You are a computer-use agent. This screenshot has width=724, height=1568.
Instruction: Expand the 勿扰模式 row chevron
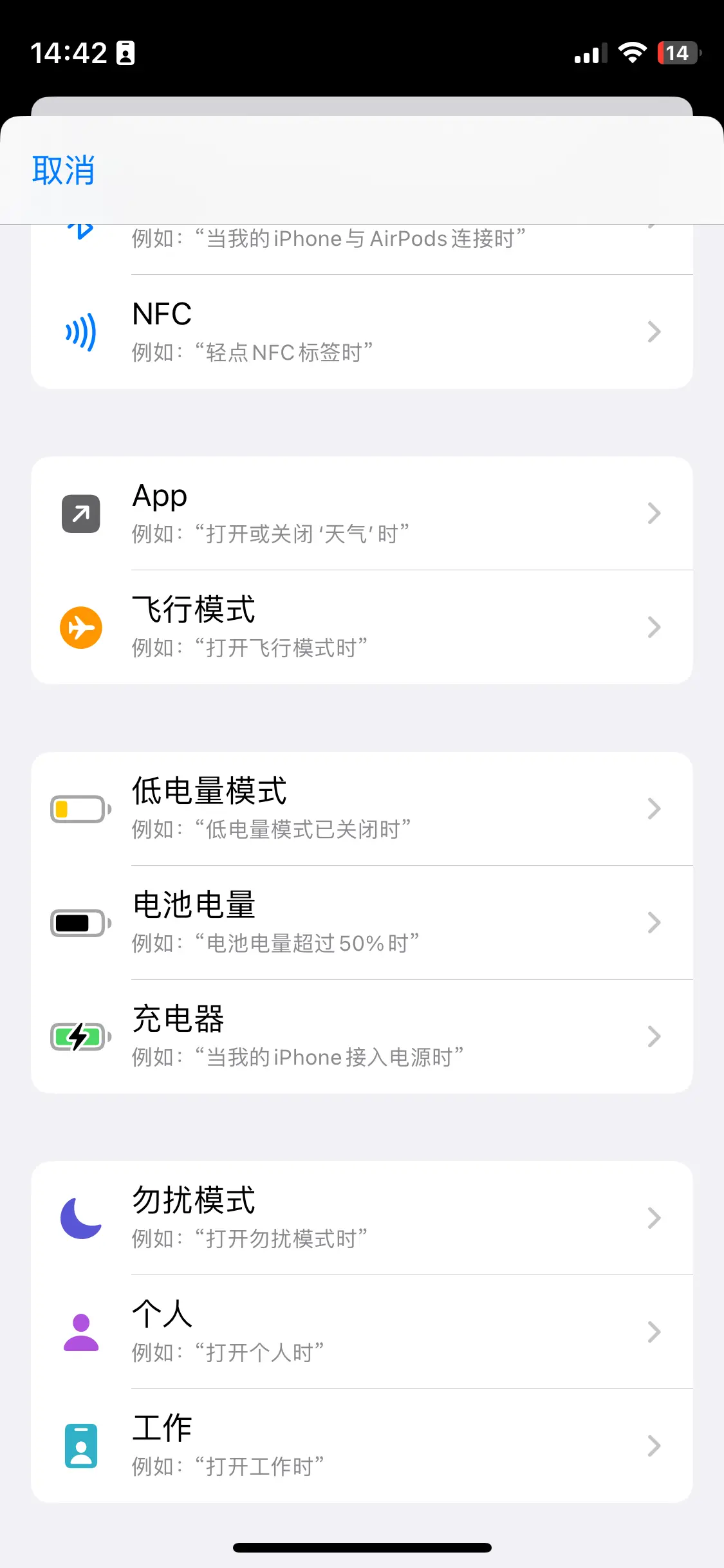[x=654, y=1217]
